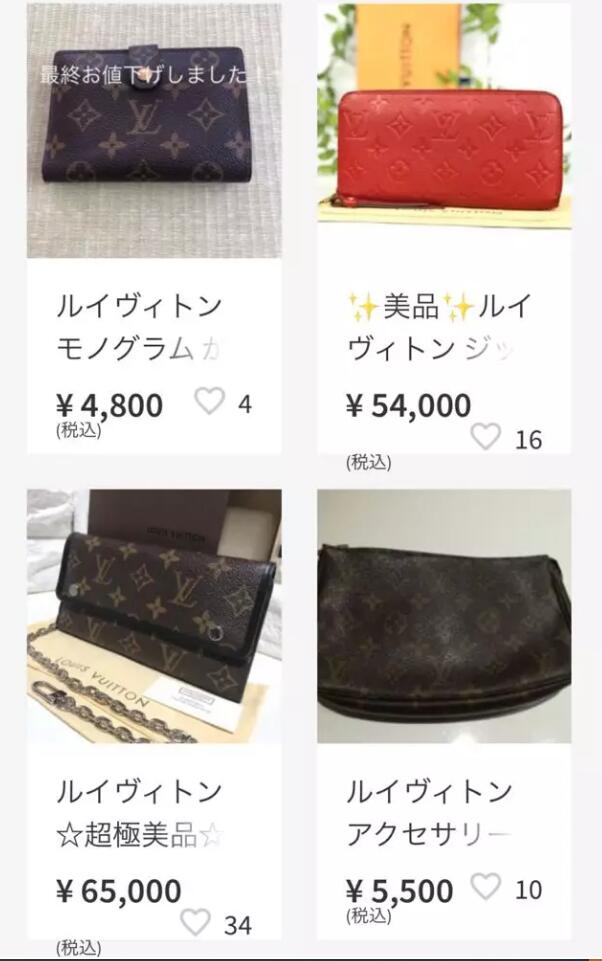Like the ¥4,800 monogram wallet listing
Screen dimensions: 602x961
pos(209,401)
